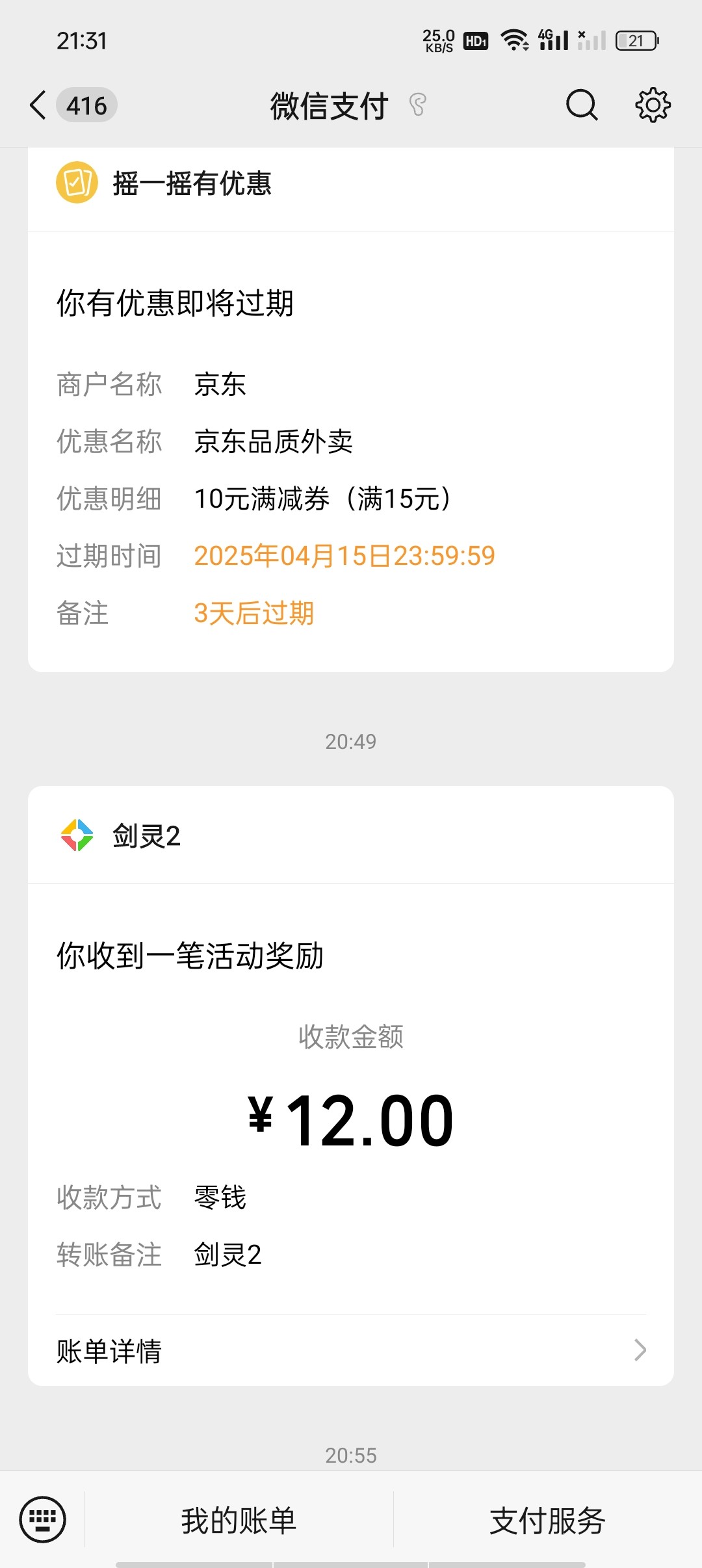Open the 京东 coupon expiry card
Viewport: 702px width, 1568px height.
(x=351, y=455)
